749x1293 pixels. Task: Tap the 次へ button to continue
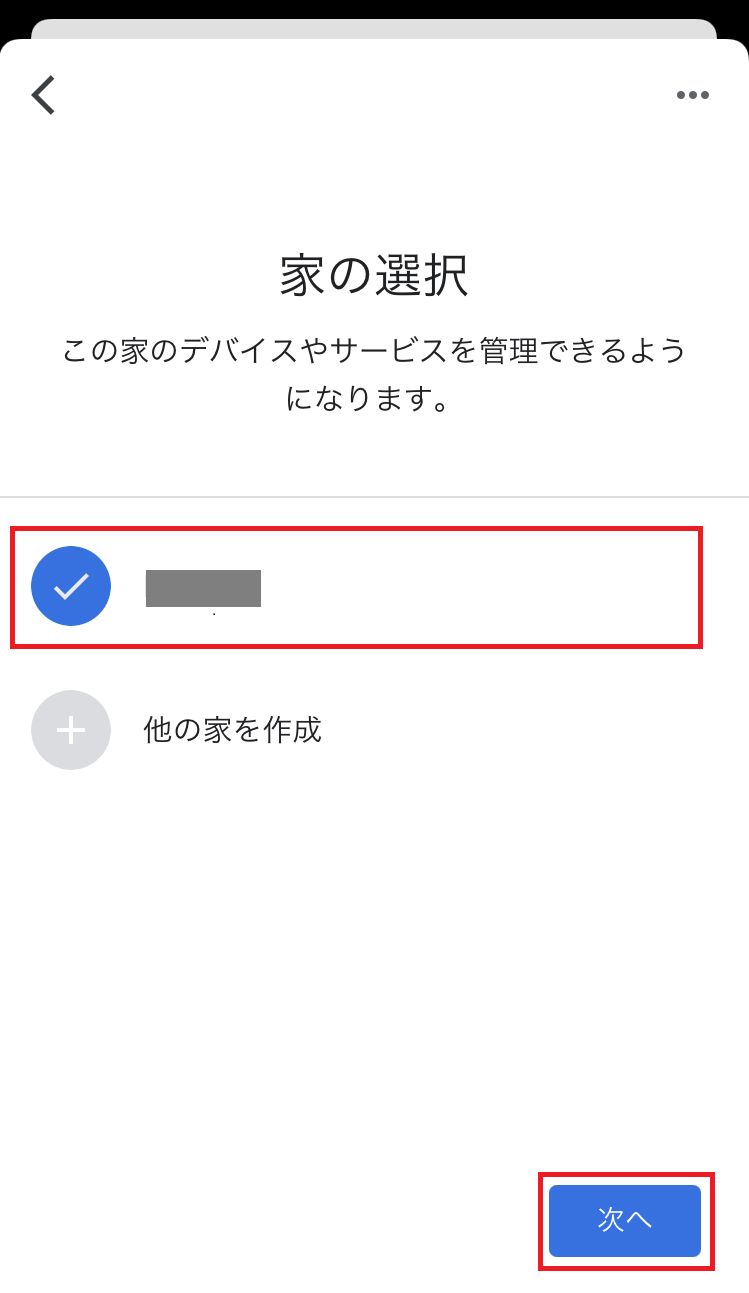pyautogui.click(x=625, y=1220)
